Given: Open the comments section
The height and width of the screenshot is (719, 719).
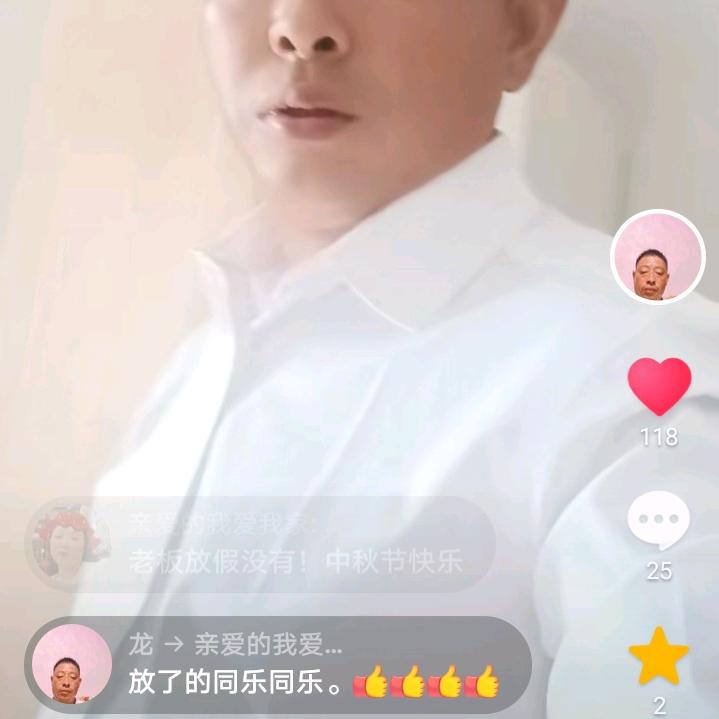Looking at the screenshot, I should click(658, 521).
